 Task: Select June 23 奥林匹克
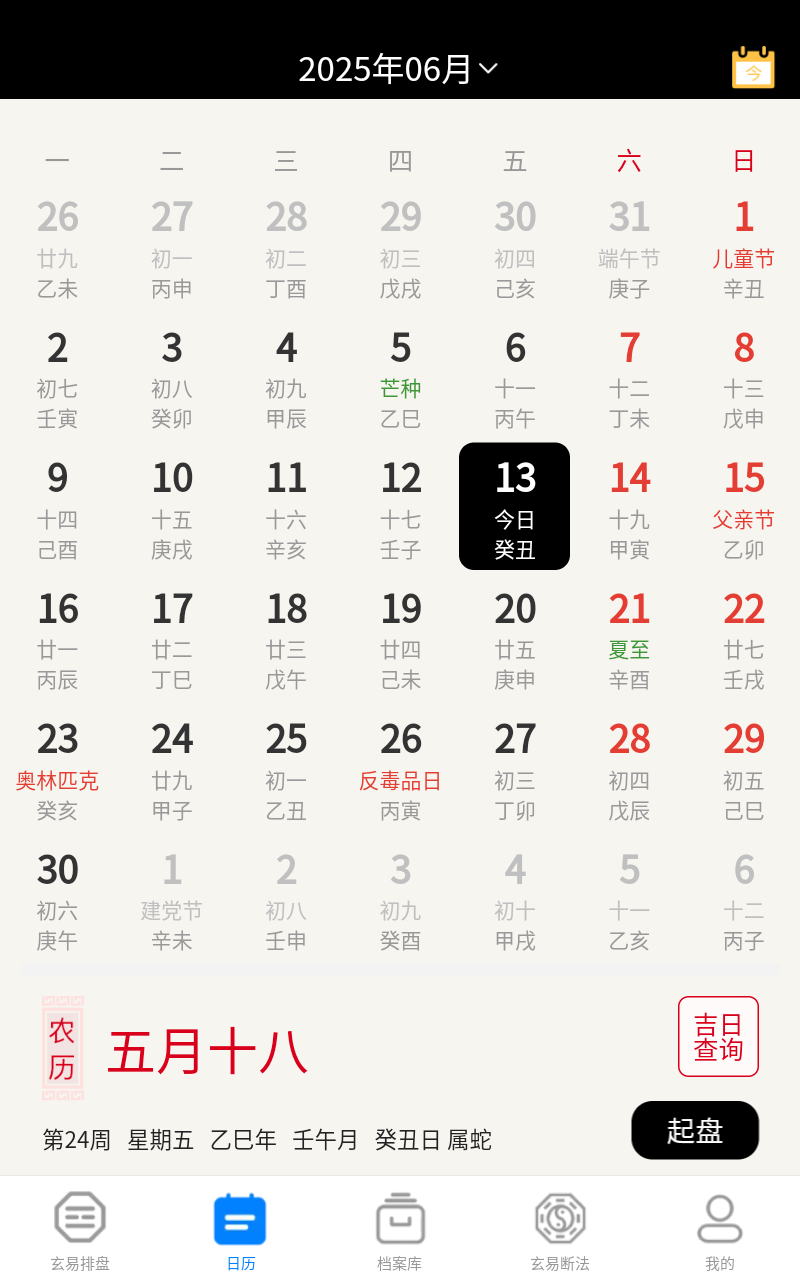click(57, 770)
